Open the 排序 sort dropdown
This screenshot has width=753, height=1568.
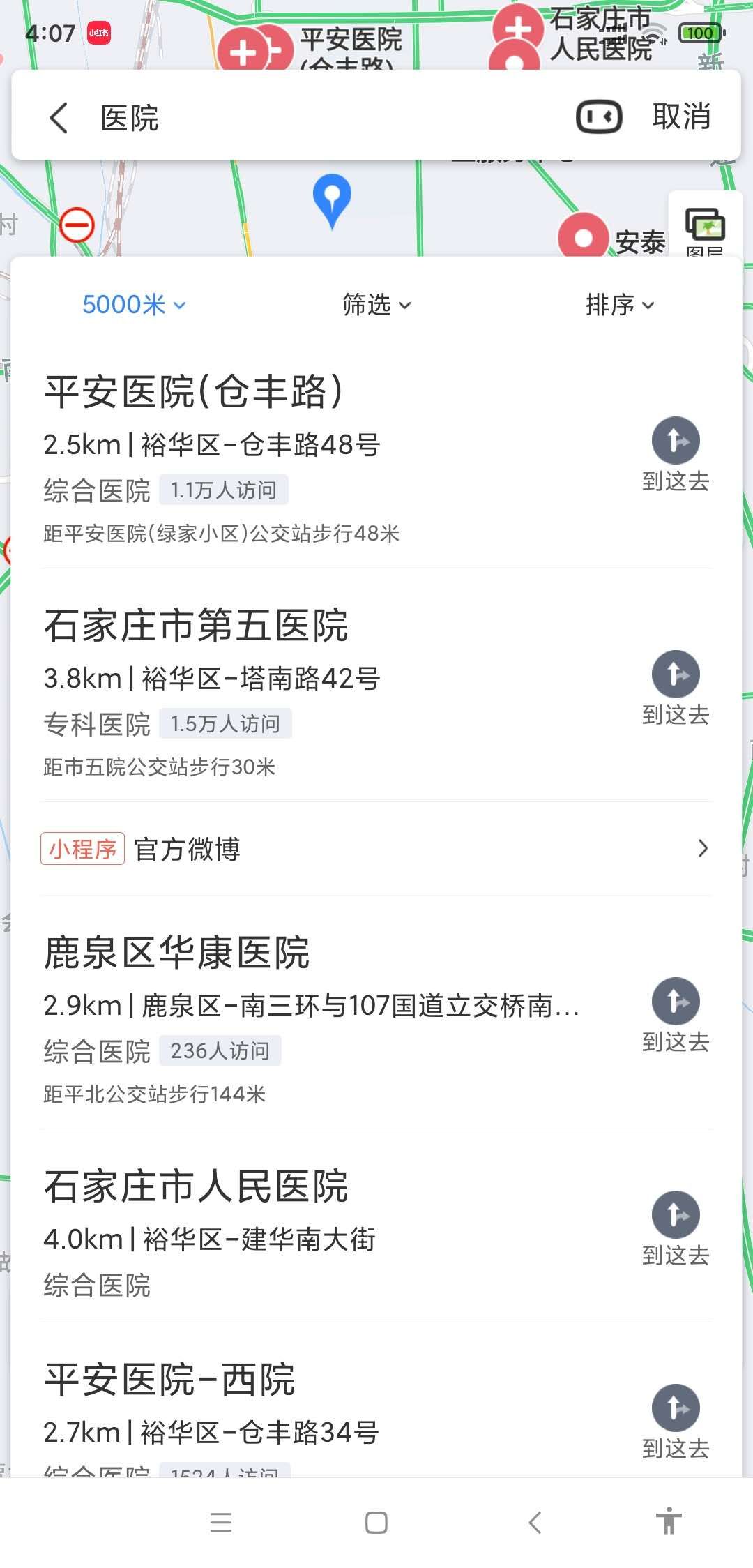coord(619,304)
